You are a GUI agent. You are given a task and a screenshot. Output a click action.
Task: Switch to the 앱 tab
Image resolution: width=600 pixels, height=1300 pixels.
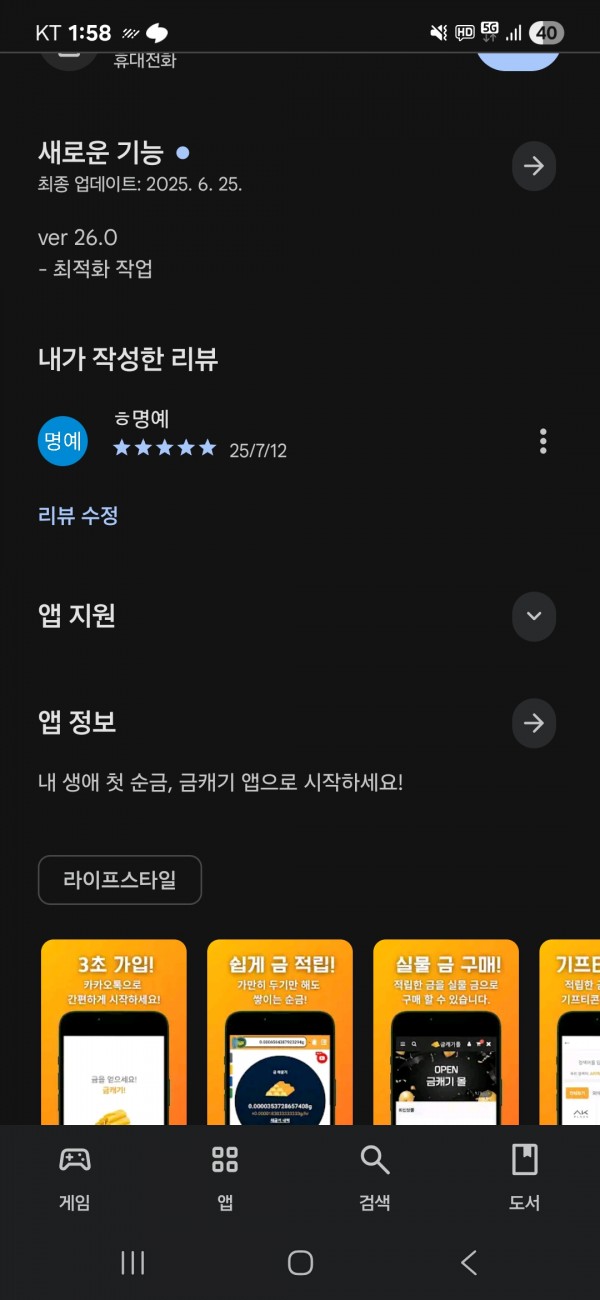click(x=225, y=1177)
